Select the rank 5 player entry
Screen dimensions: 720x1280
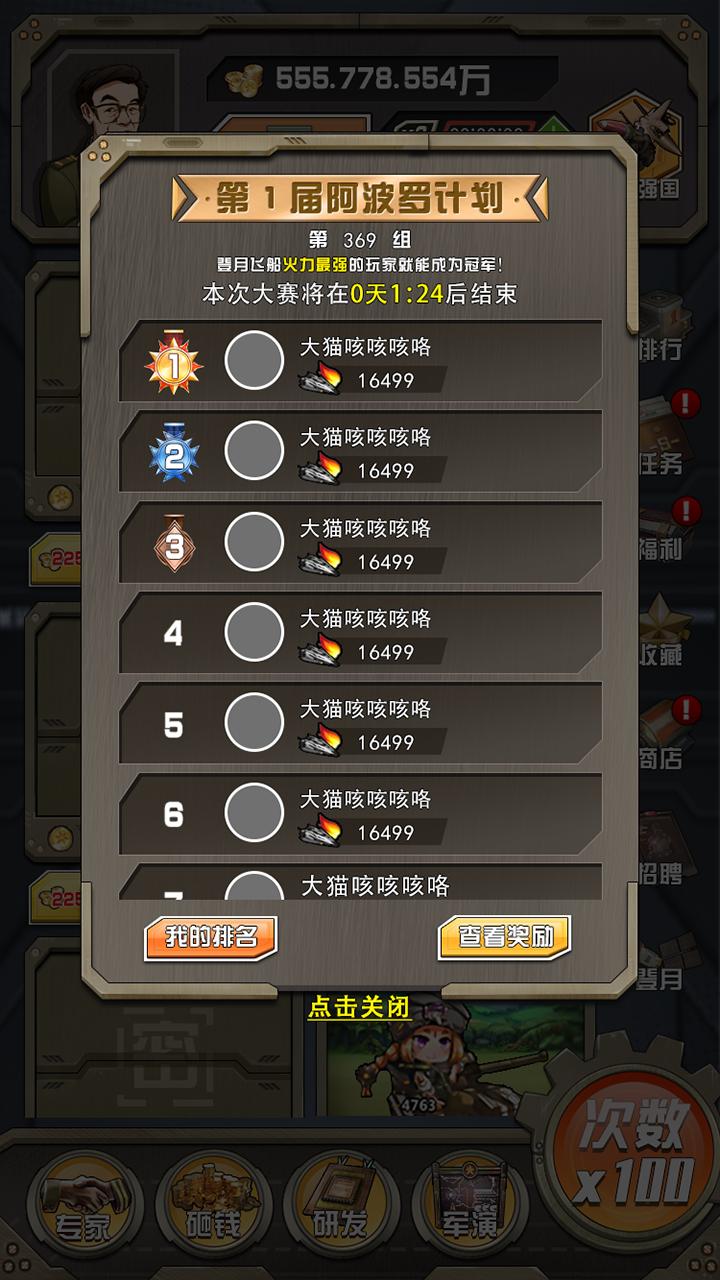pos(360,723)
